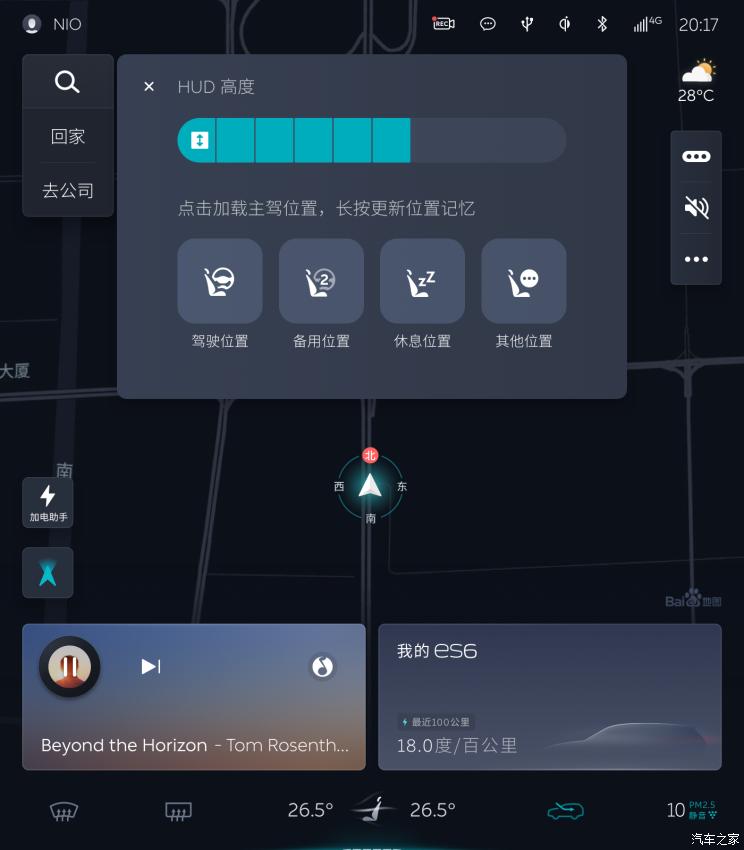744x850 pixels.
Task: Close the HUD 高度 panel
Action: [x=149, y=87]
